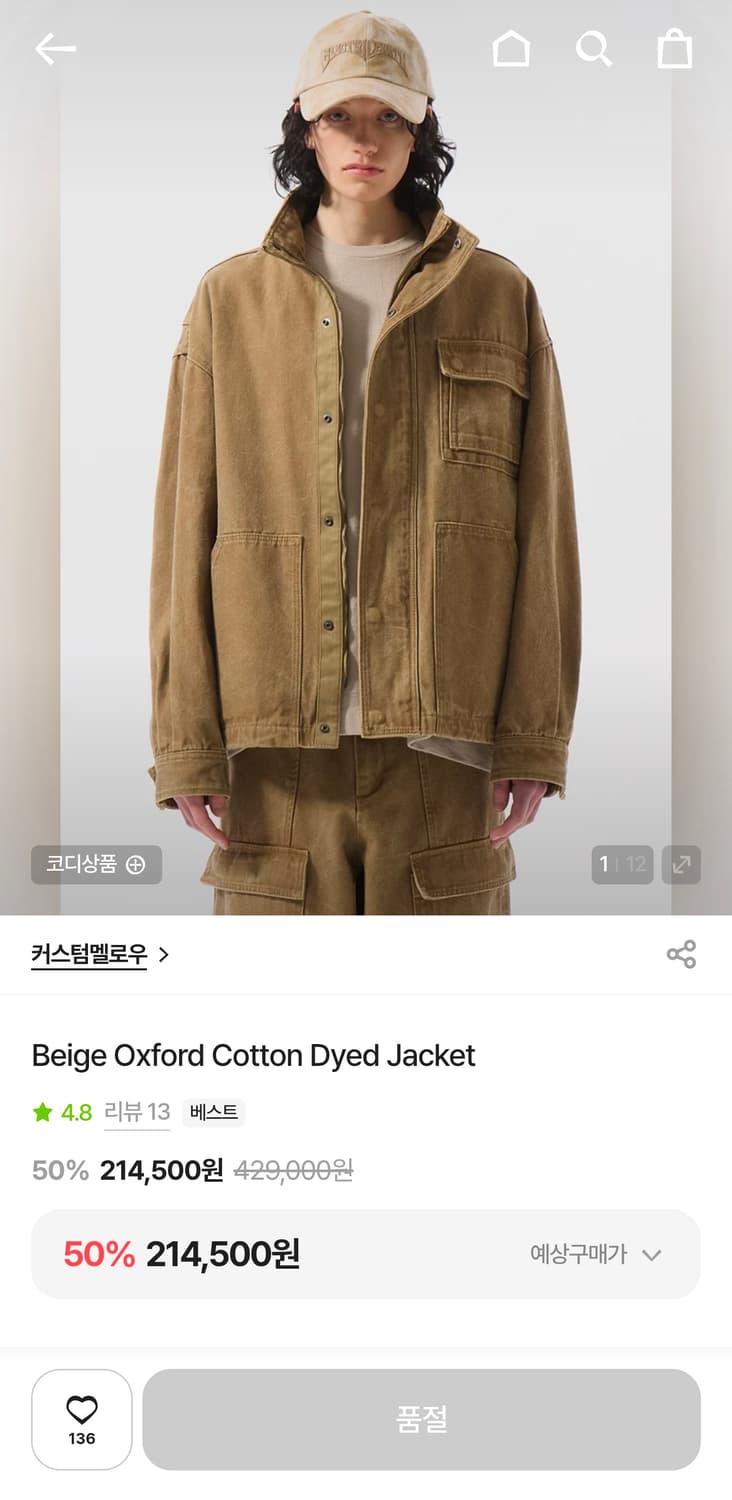Tap the product photo of the model
This screenshot has width=732, height=1500.
click(x=366, y=460)
